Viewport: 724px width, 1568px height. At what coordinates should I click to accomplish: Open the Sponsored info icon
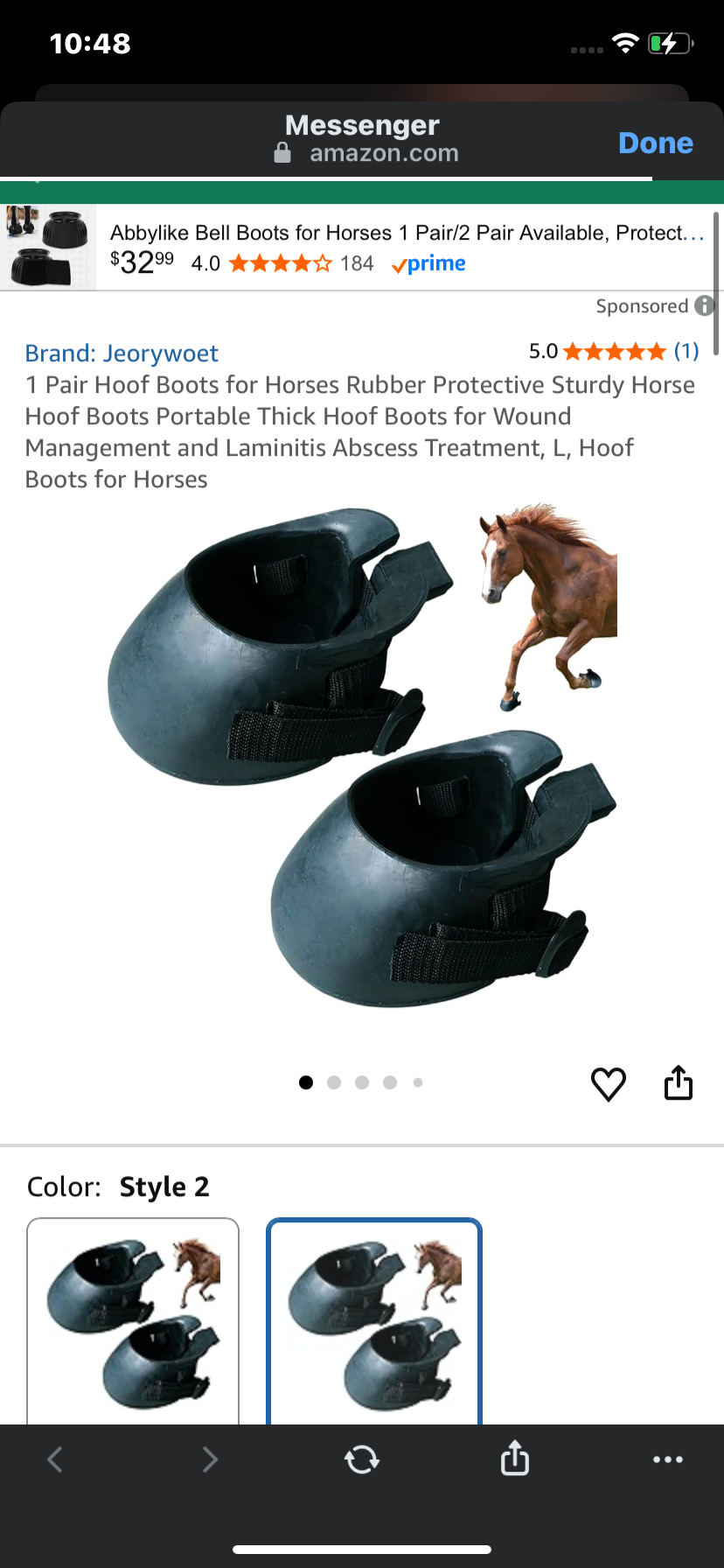(x=704, y=306)
